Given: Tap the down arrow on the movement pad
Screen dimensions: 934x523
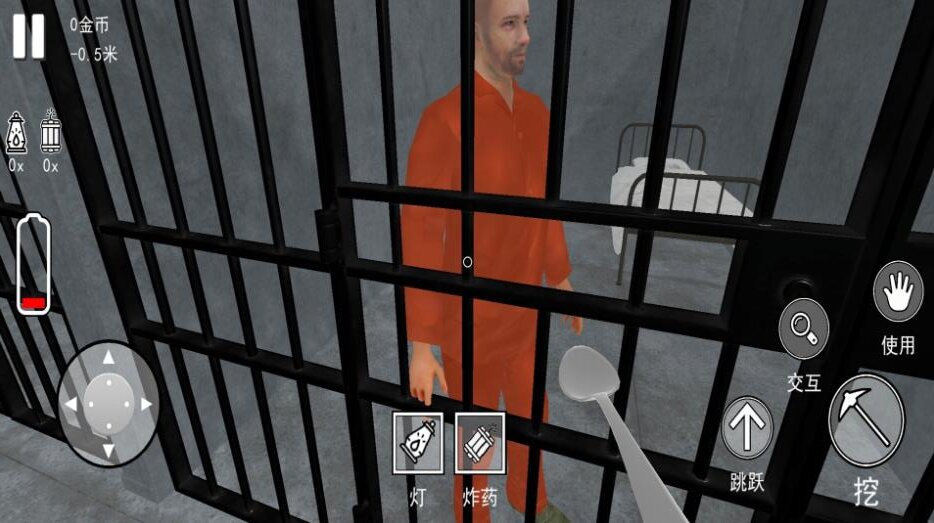Looking at the screenshot, I should coord(108,446).
